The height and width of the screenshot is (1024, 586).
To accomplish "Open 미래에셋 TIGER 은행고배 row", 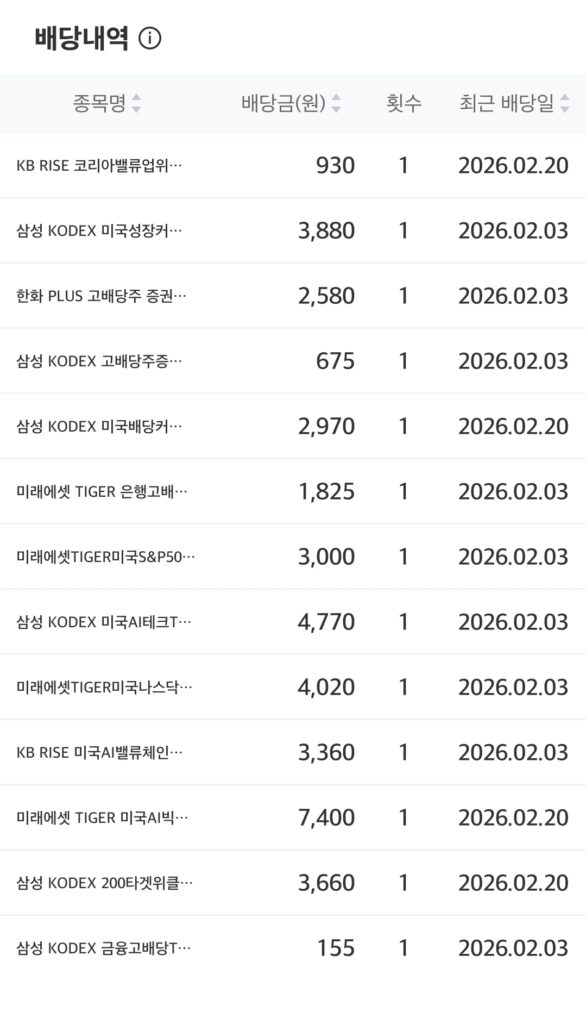I will [x=293, y=491].
